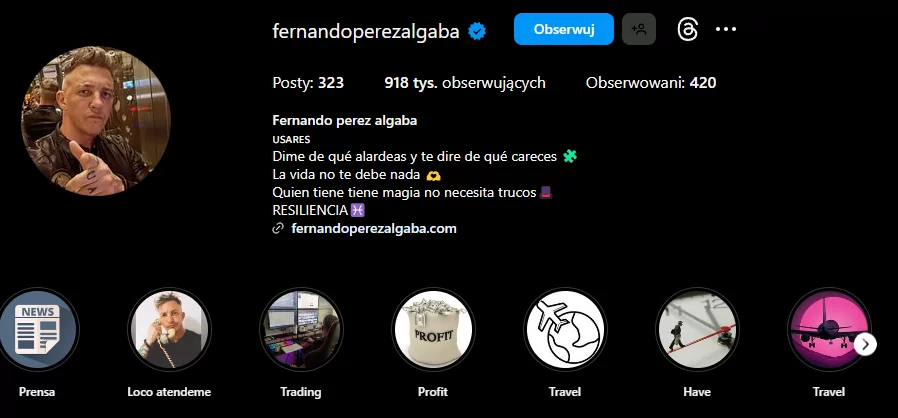View the Trading story highlight

pos(300,330)
